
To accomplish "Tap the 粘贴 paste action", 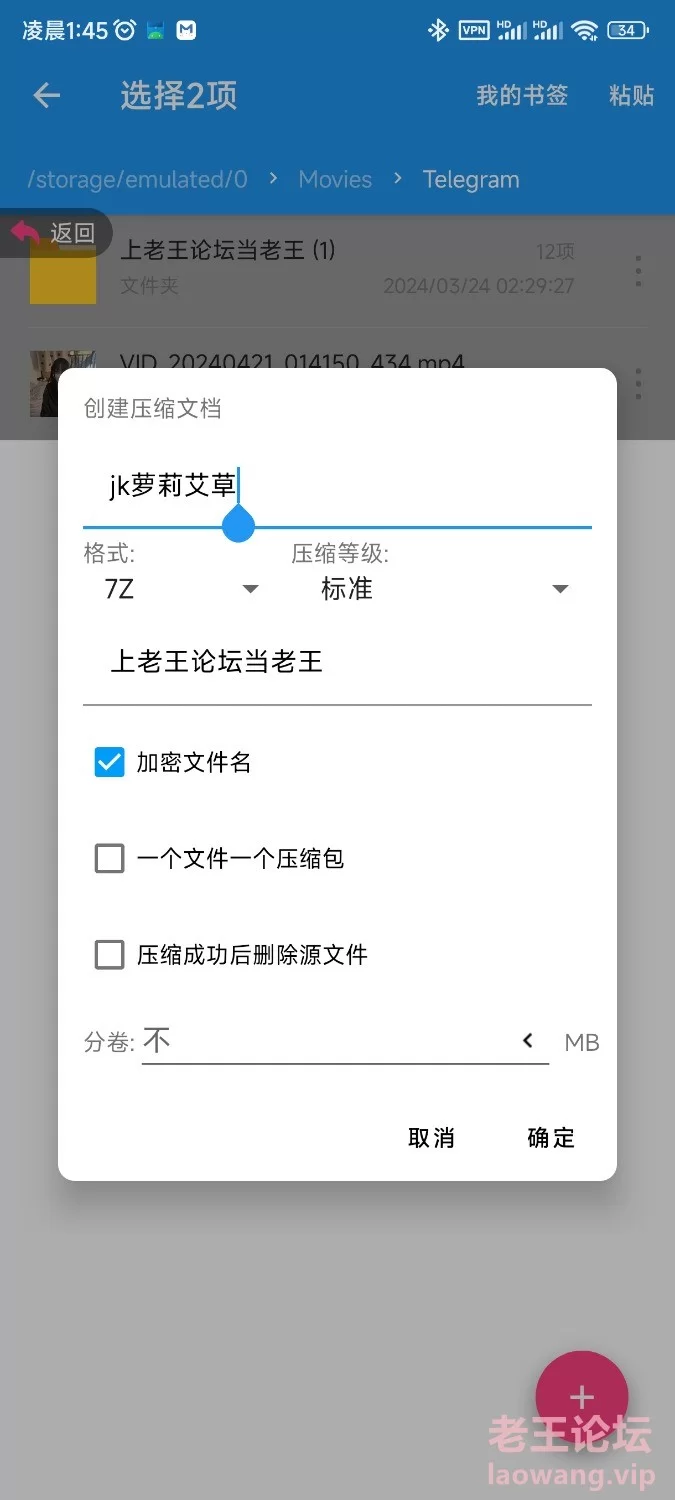I will [x=631, y=96].
